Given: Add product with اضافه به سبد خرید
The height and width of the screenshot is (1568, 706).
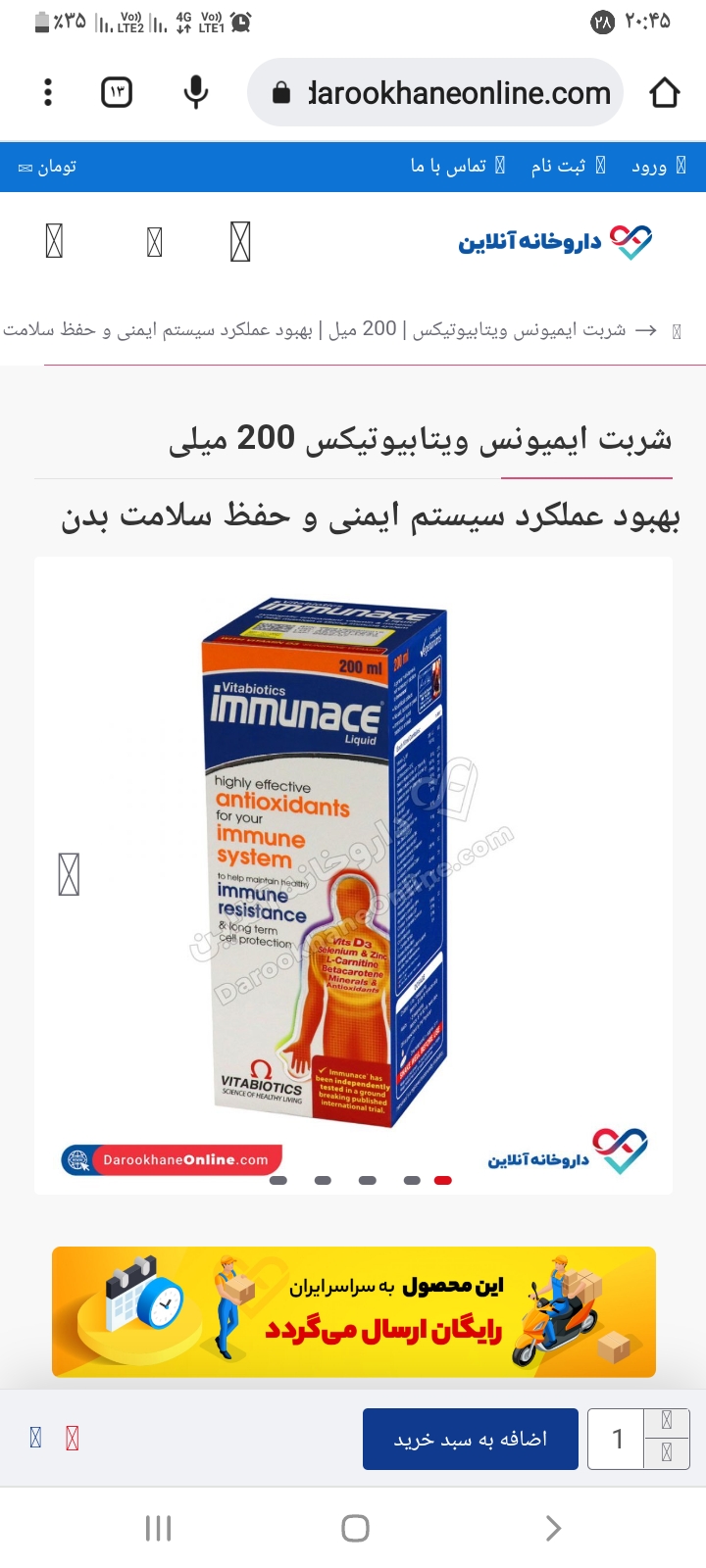Looking at the screenshot, I should coord(471,1439).
